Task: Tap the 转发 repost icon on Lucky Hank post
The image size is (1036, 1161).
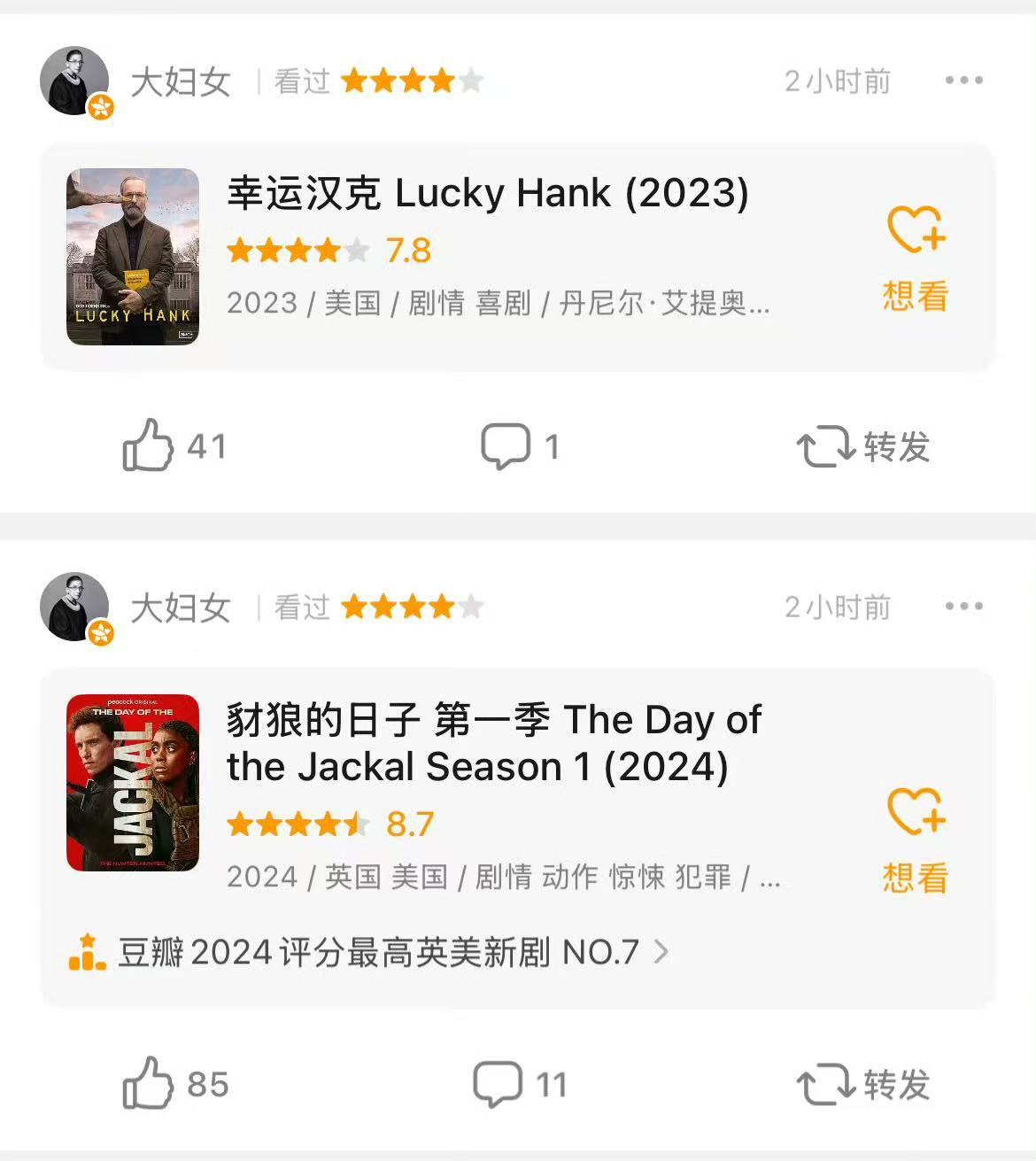Action: (x=825, y=447)
